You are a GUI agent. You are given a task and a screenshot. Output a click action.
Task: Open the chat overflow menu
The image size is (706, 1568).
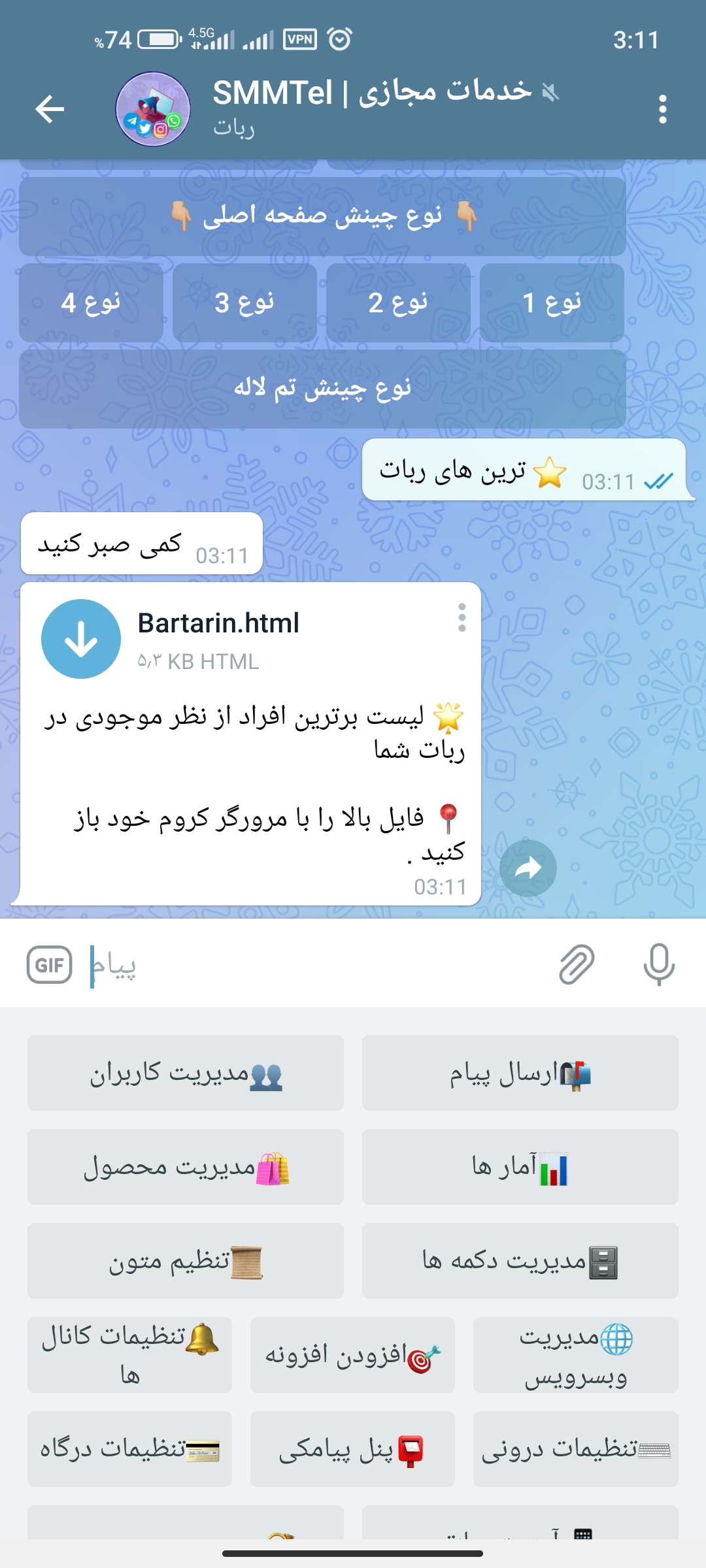662,108
